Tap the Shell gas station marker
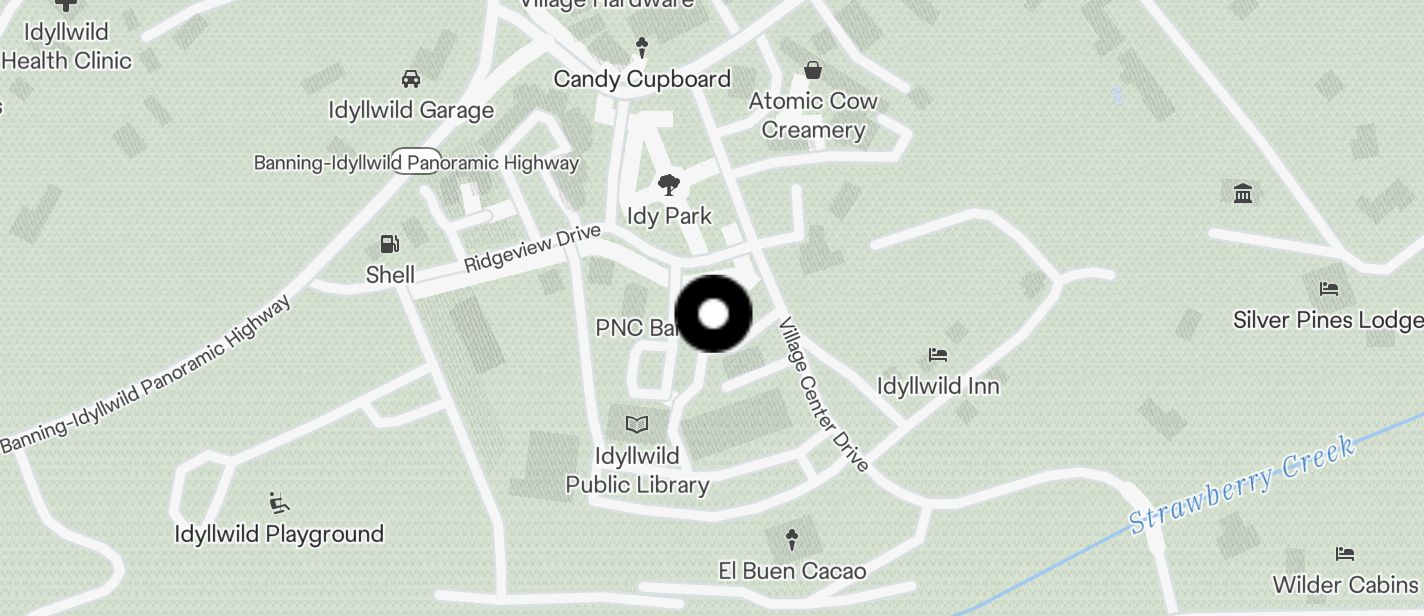Image resolution: width=1424 pixels, height=616 pixels. (x=389, y=244)
